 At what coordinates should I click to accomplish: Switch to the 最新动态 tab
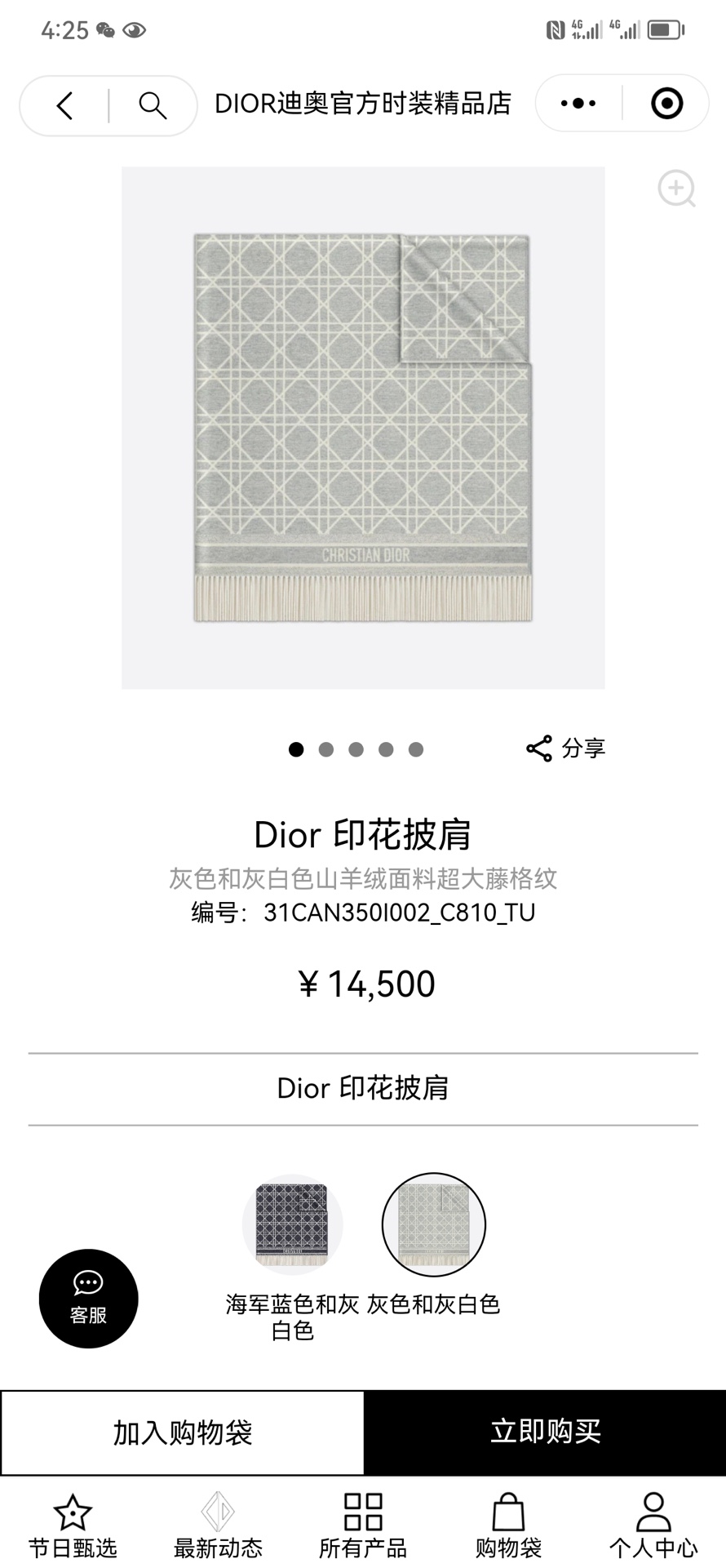(218, 1526)
